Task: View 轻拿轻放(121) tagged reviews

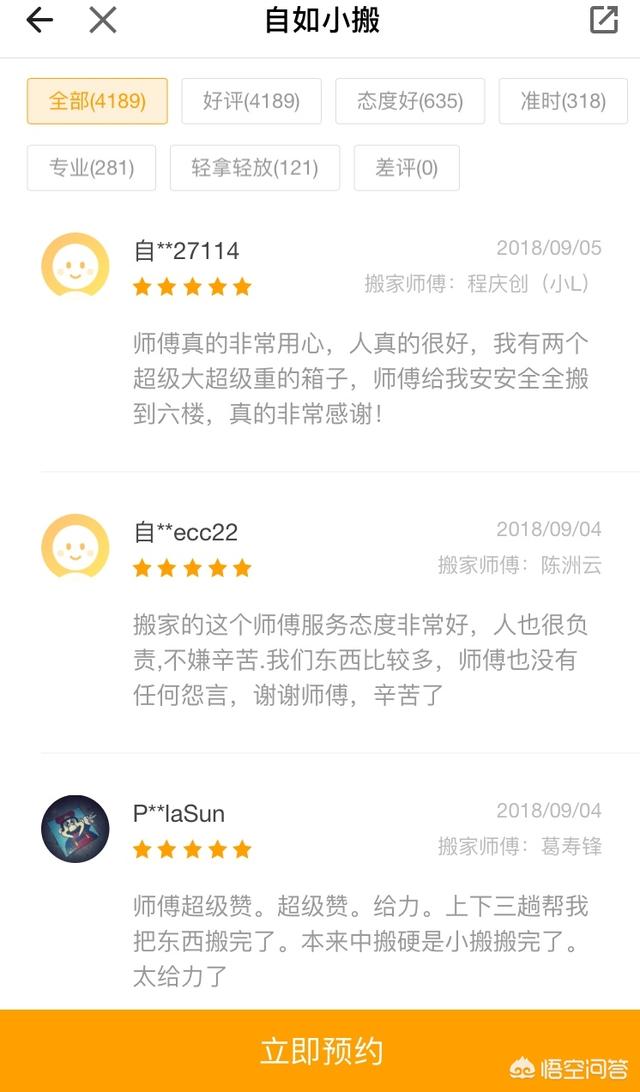Action: coord(254,168)
